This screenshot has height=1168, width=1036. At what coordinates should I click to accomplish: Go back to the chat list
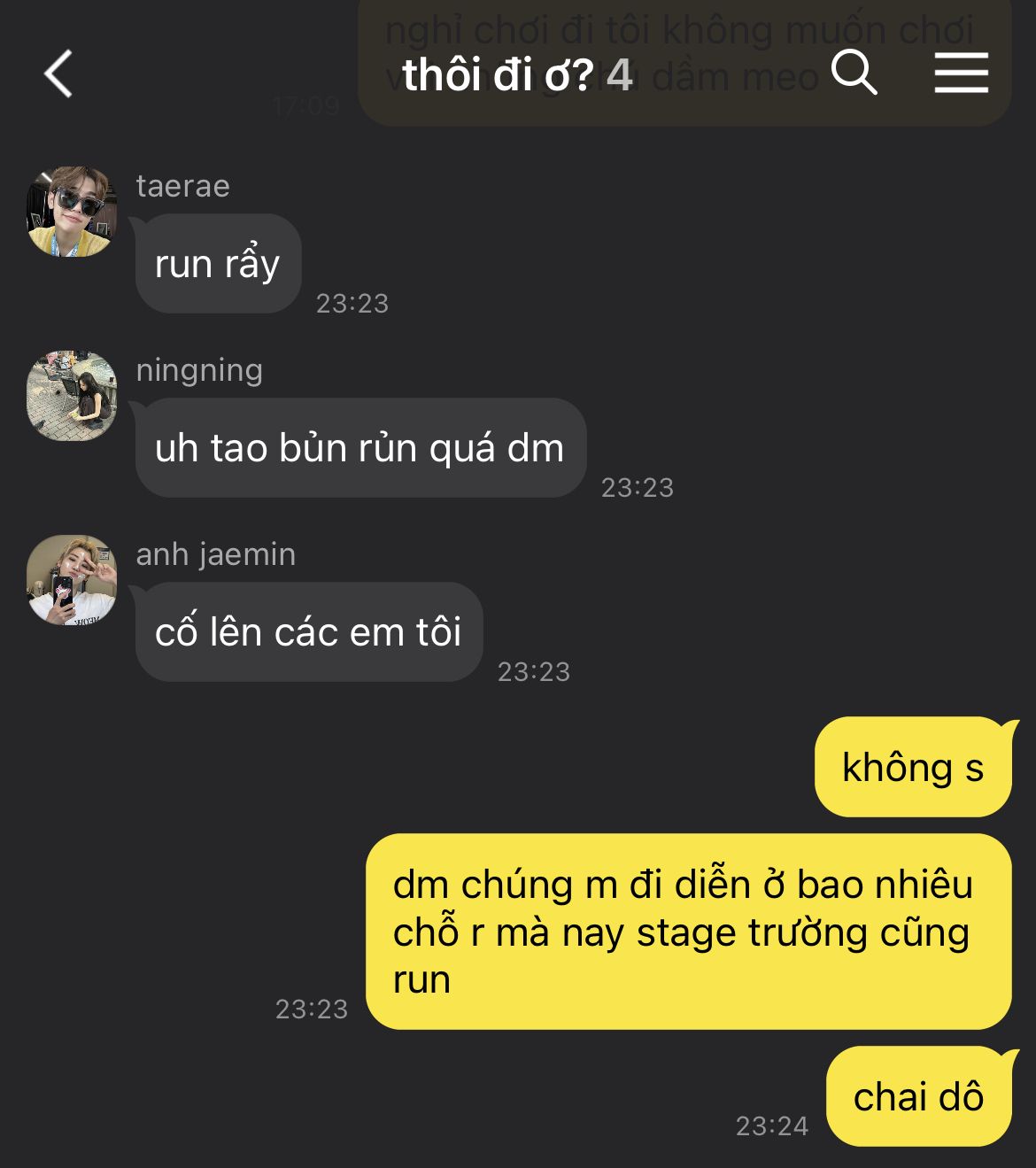click(x=58, y=73)
